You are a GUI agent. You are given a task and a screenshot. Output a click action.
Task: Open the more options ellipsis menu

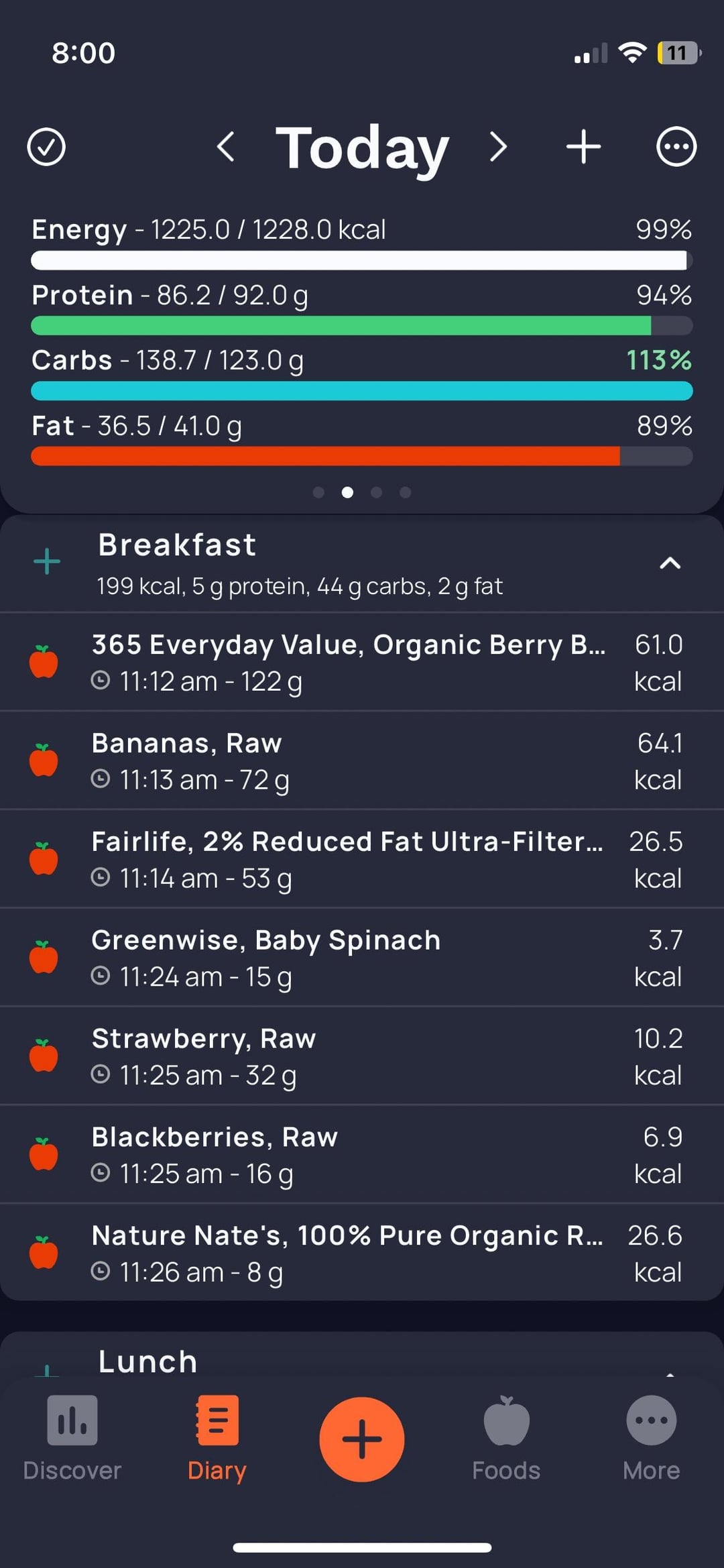coord(676,147)
